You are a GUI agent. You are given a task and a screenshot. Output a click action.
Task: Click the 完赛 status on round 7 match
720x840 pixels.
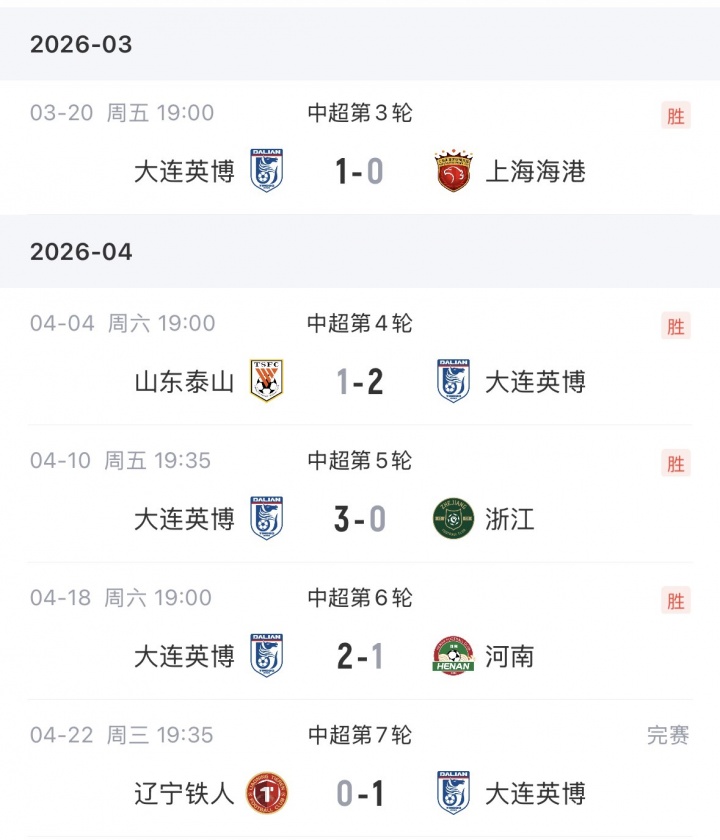click(668, 733)
